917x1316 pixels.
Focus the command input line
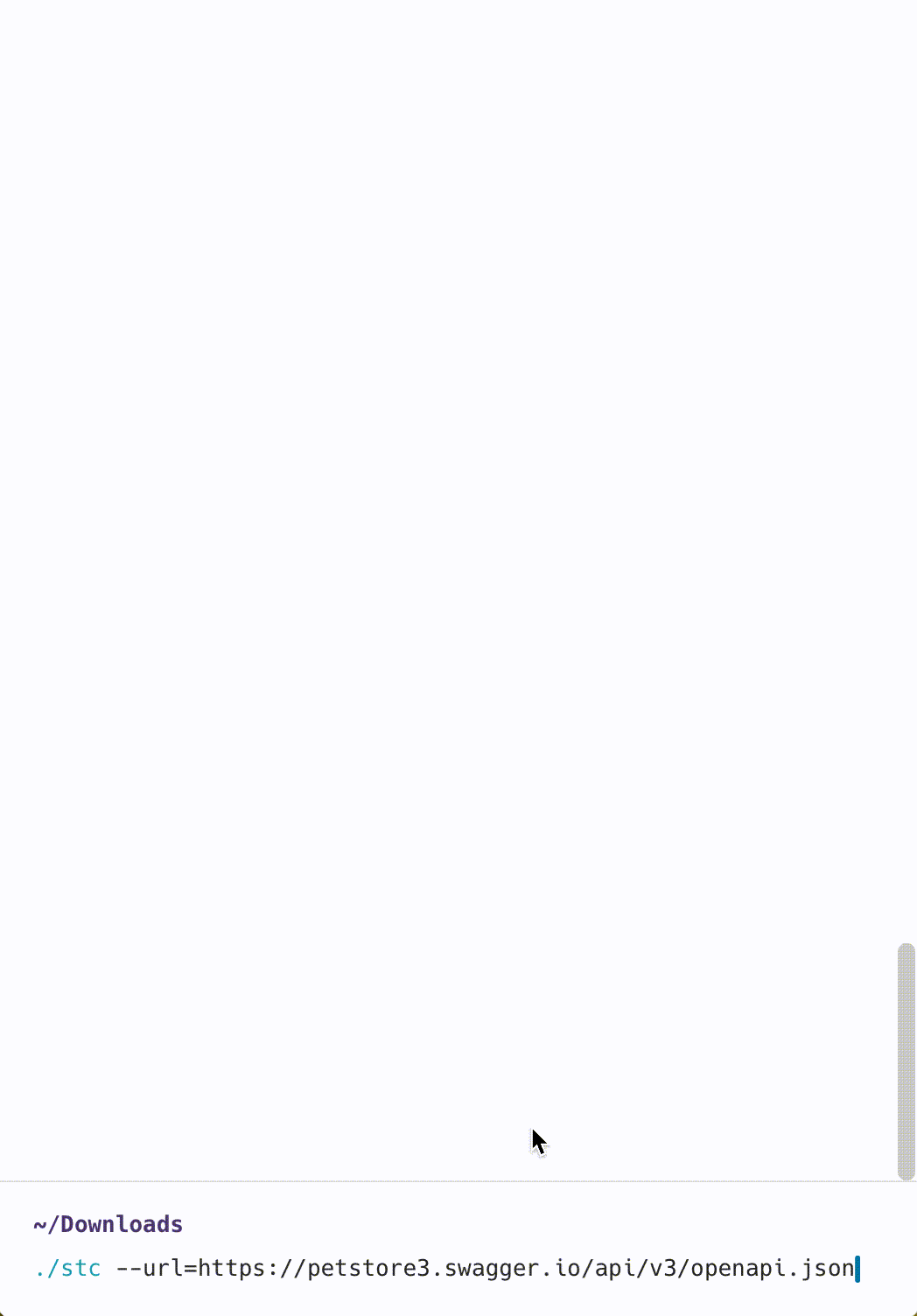(446, 1268)
